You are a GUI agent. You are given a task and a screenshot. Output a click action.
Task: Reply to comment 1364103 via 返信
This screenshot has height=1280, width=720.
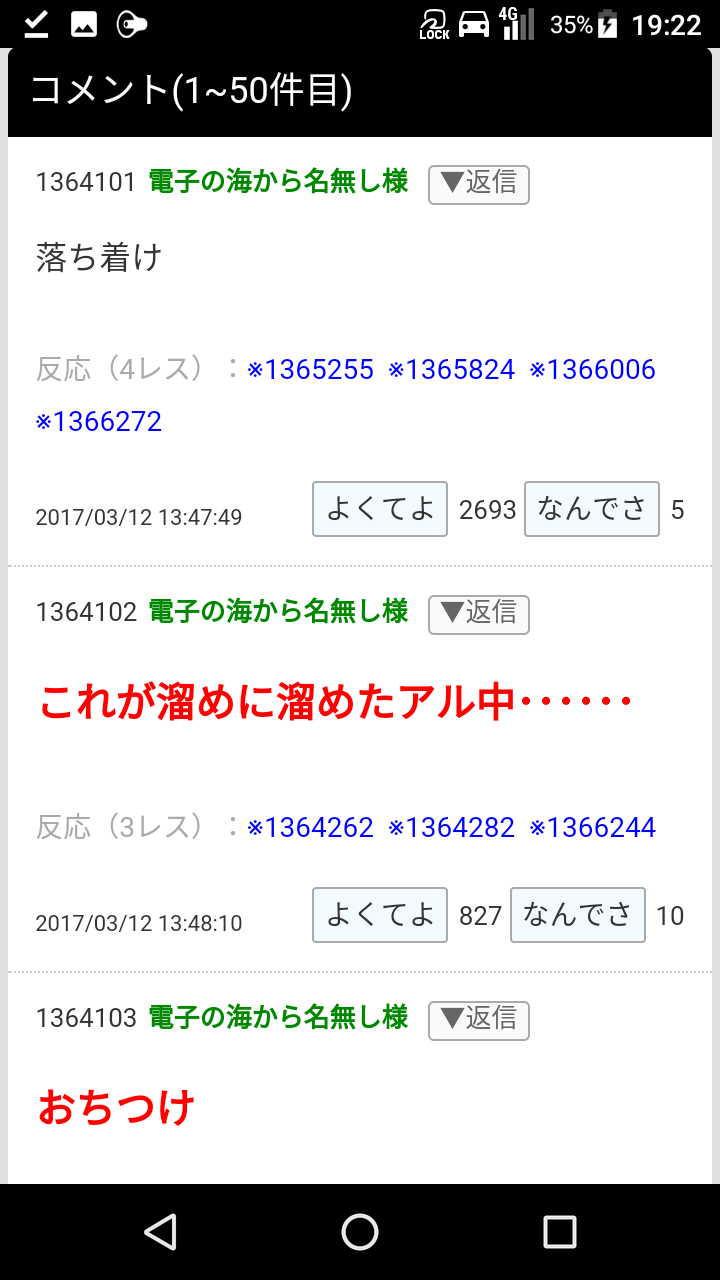click(x=478, y=1021)
